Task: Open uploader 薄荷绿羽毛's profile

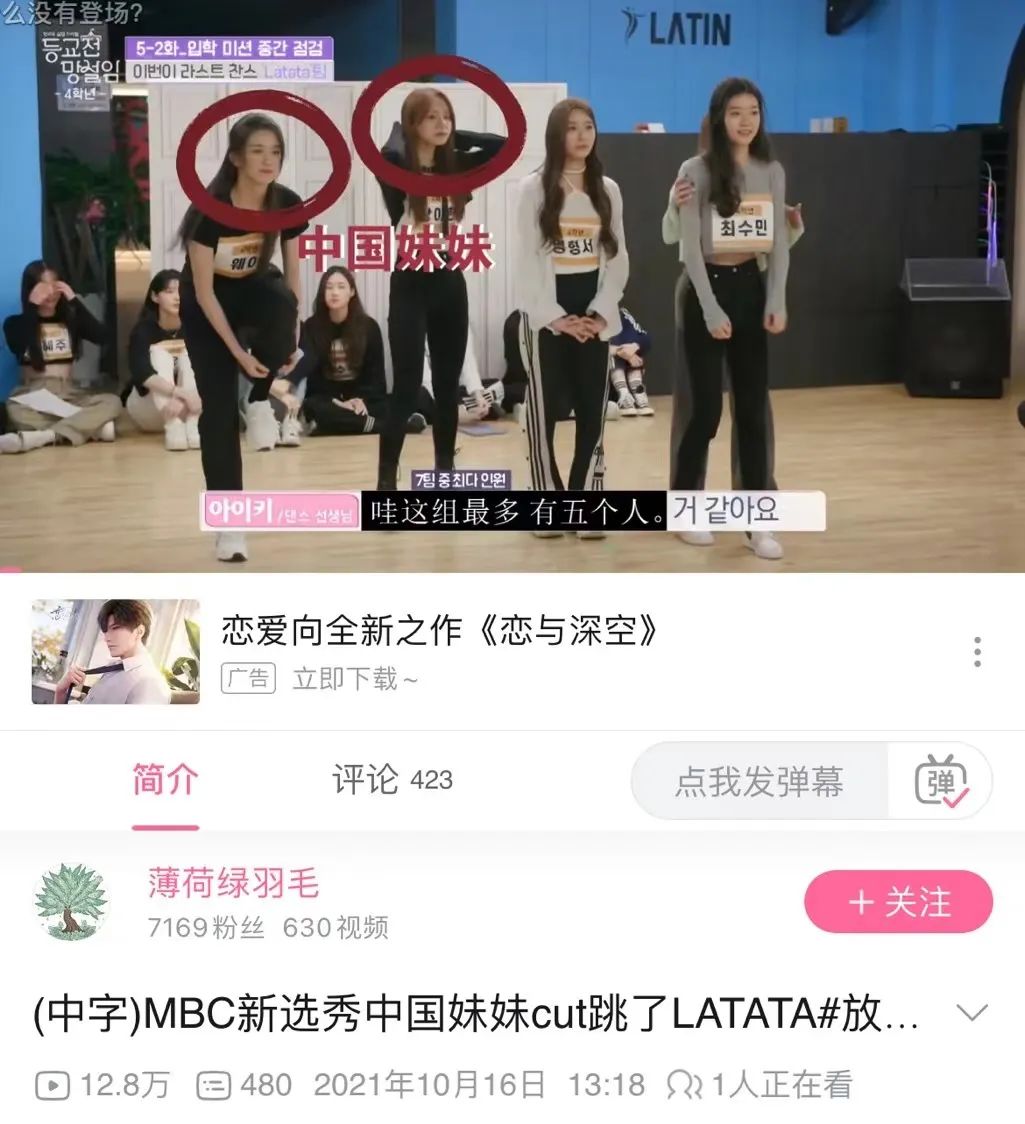Action: [233, 882]
